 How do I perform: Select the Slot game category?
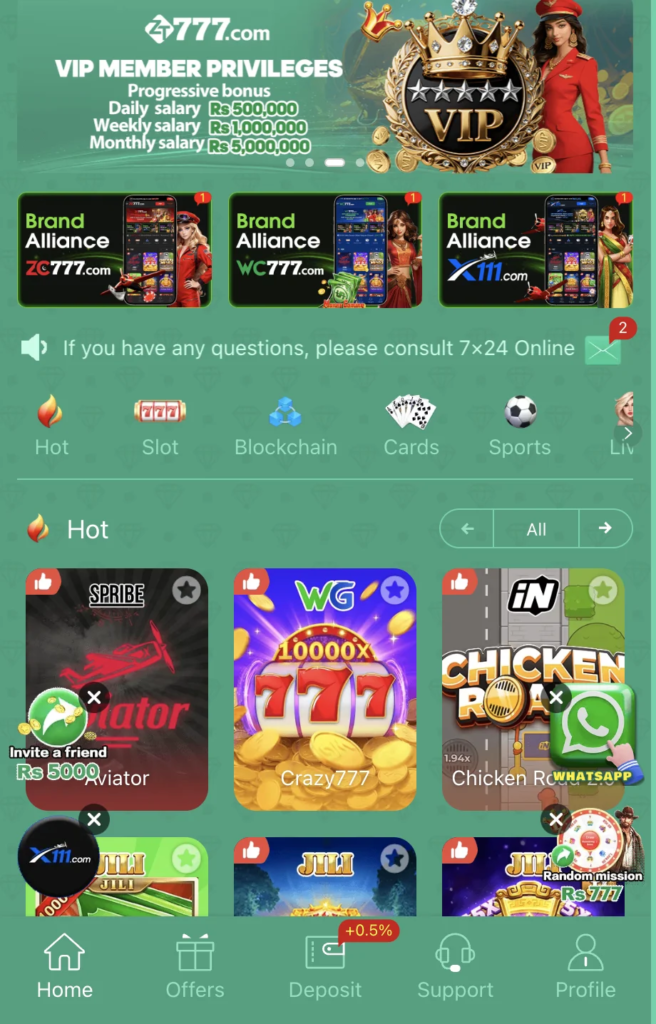click(x=160, y=425)
